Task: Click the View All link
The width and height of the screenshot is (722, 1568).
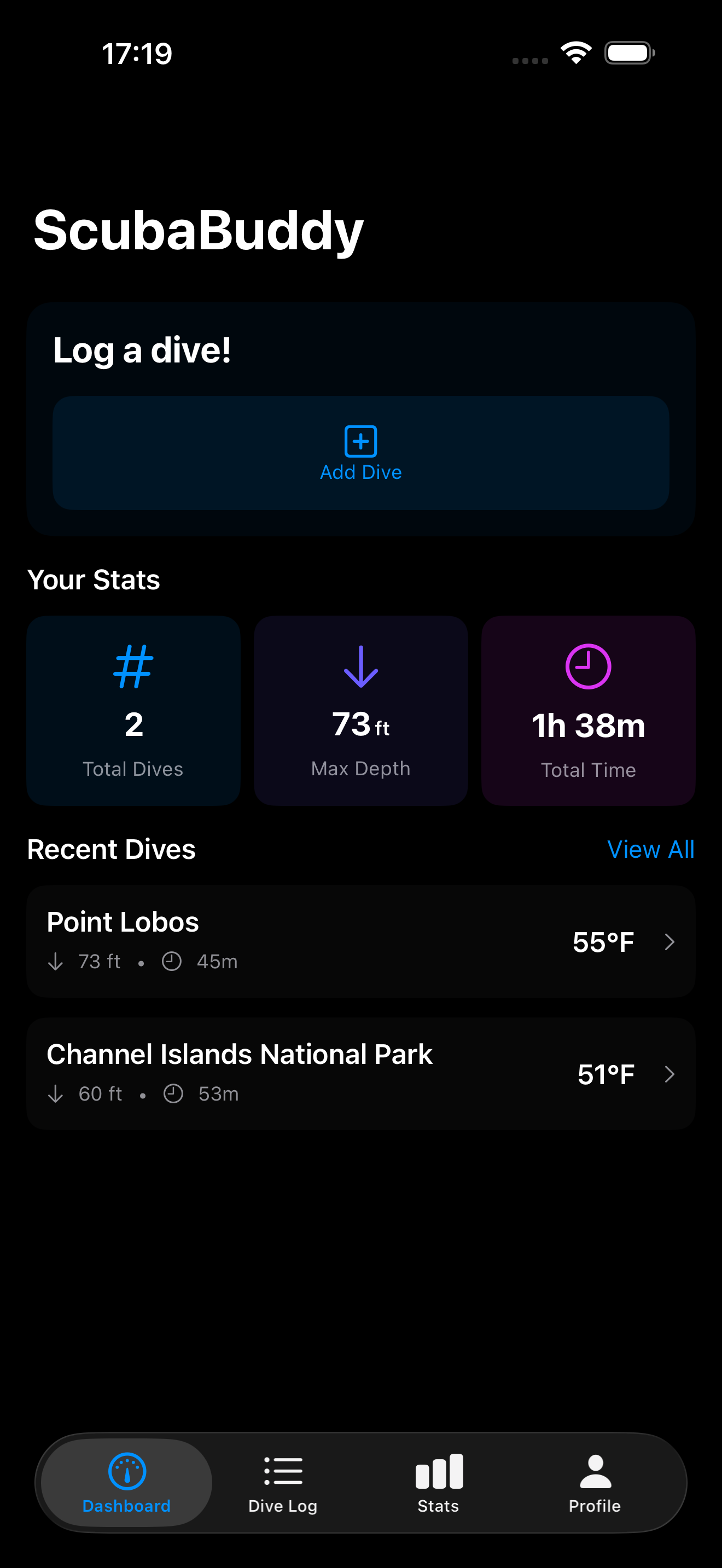Action: tap(650, 849)
